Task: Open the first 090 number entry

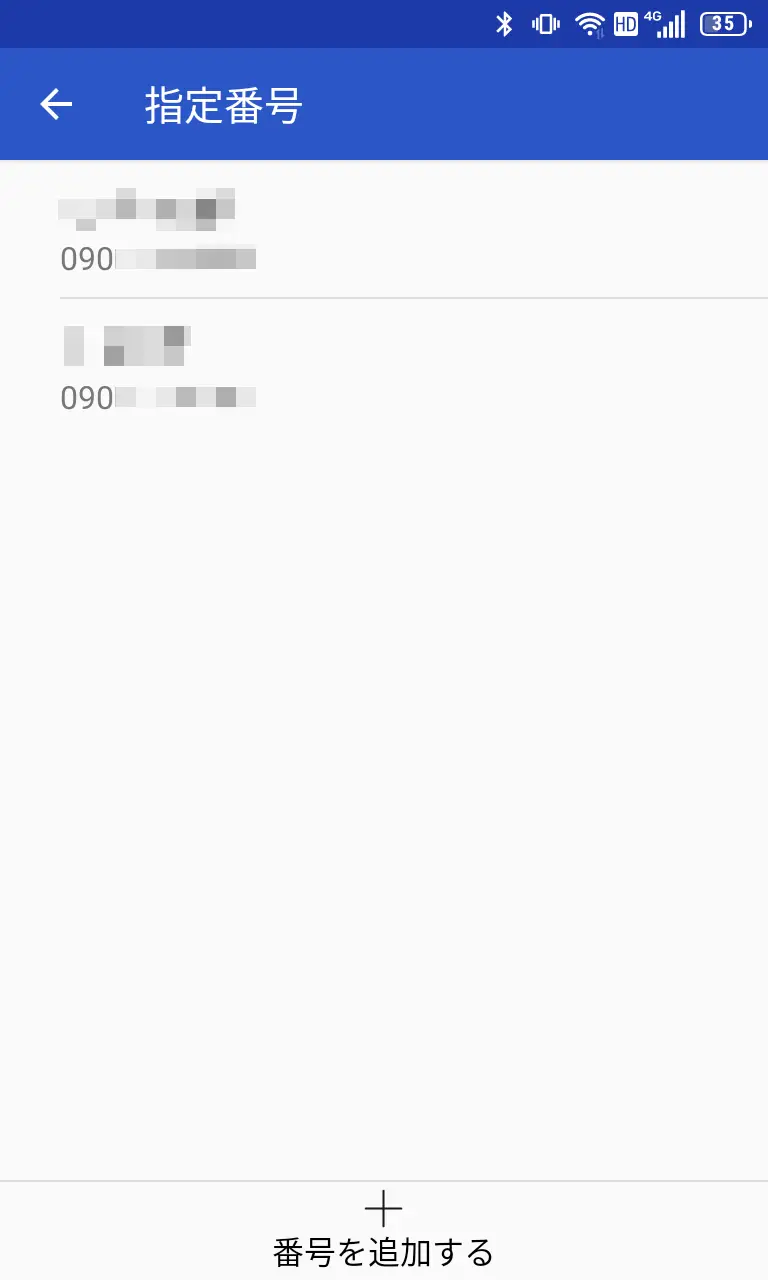Action: pos(384,230)
